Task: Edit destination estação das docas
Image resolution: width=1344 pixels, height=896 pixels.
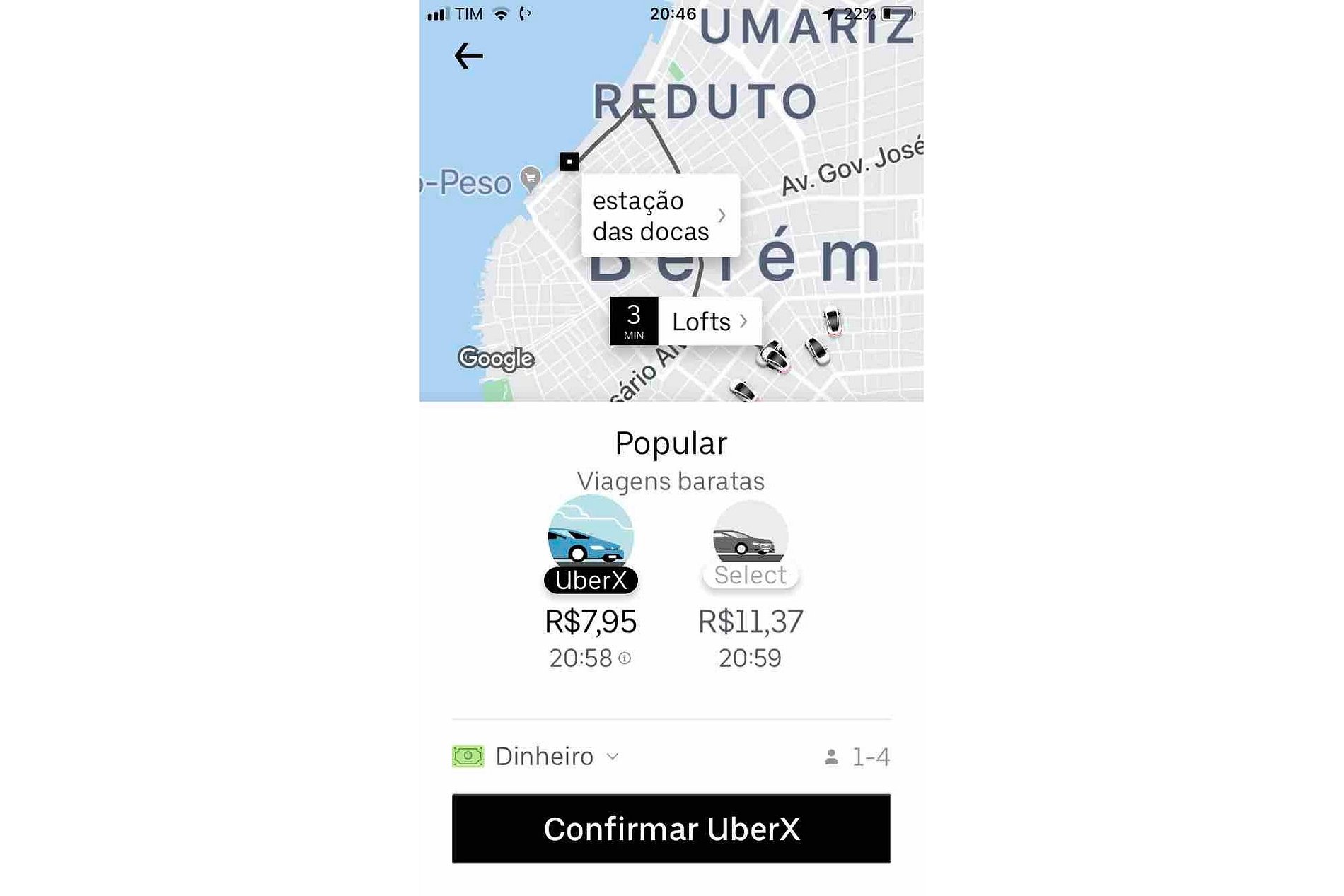Action: [x=660, y=216]
